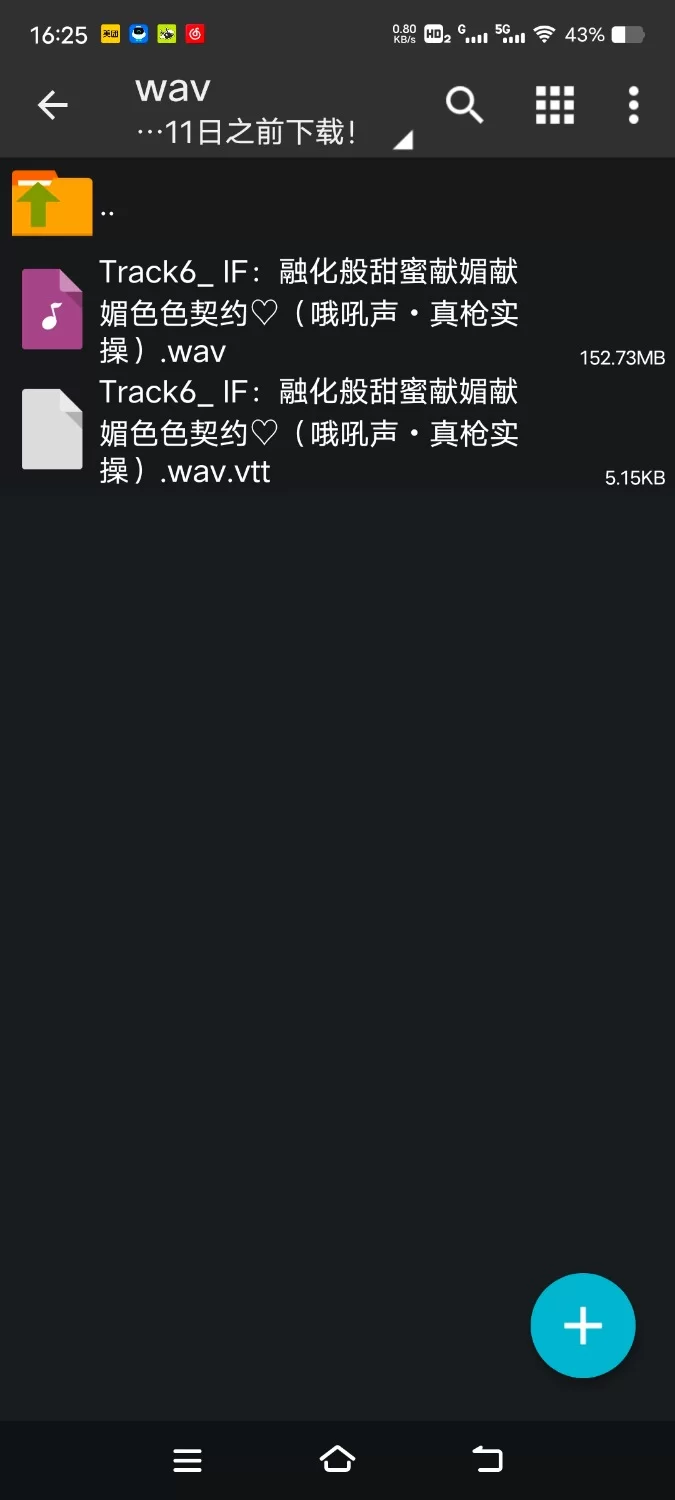Image resolution: width=675 pixels, height=1500 pixels.
Task: Go back using the app bar arrow
Action: (52, 105)
